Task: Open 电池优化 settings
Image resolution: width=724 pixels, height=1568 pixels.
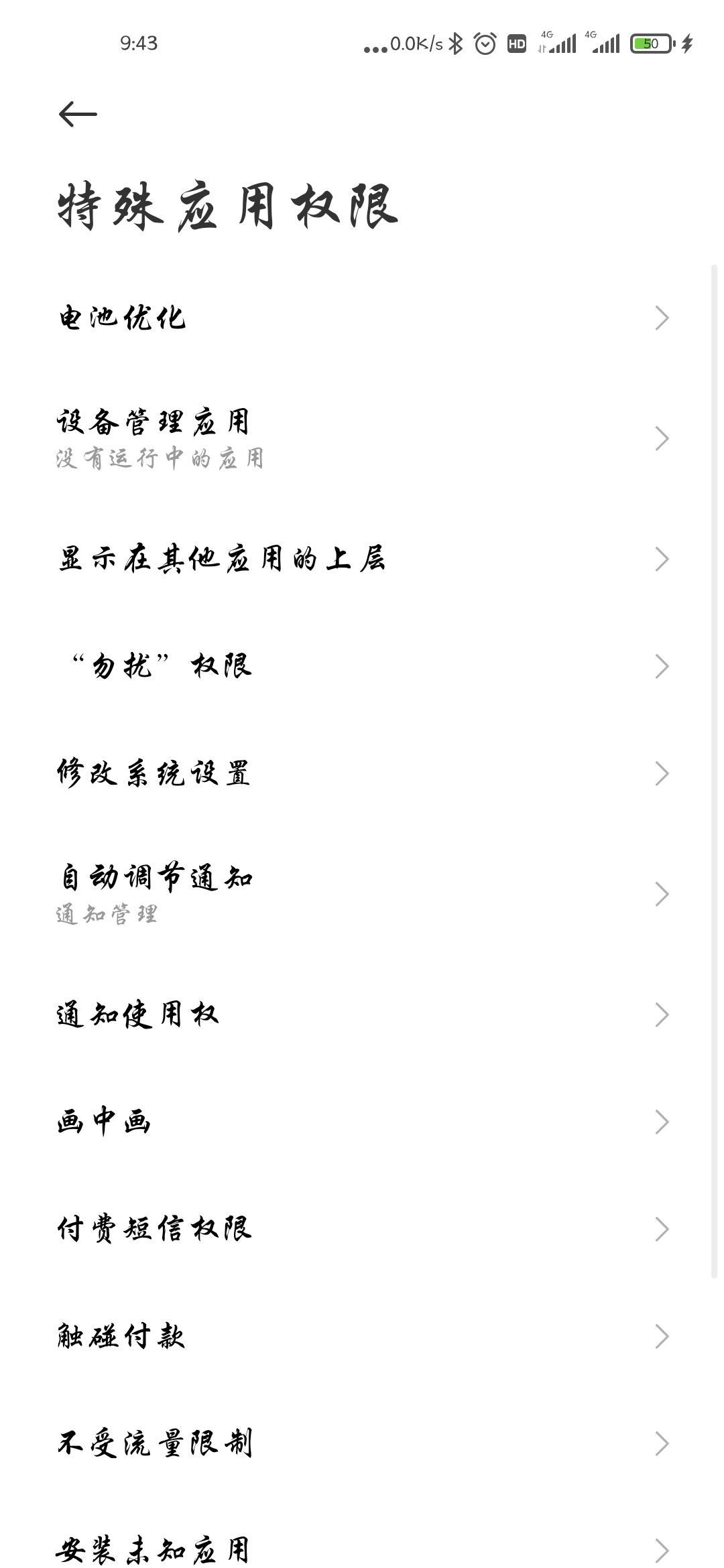Action: [x=362, y=318]
